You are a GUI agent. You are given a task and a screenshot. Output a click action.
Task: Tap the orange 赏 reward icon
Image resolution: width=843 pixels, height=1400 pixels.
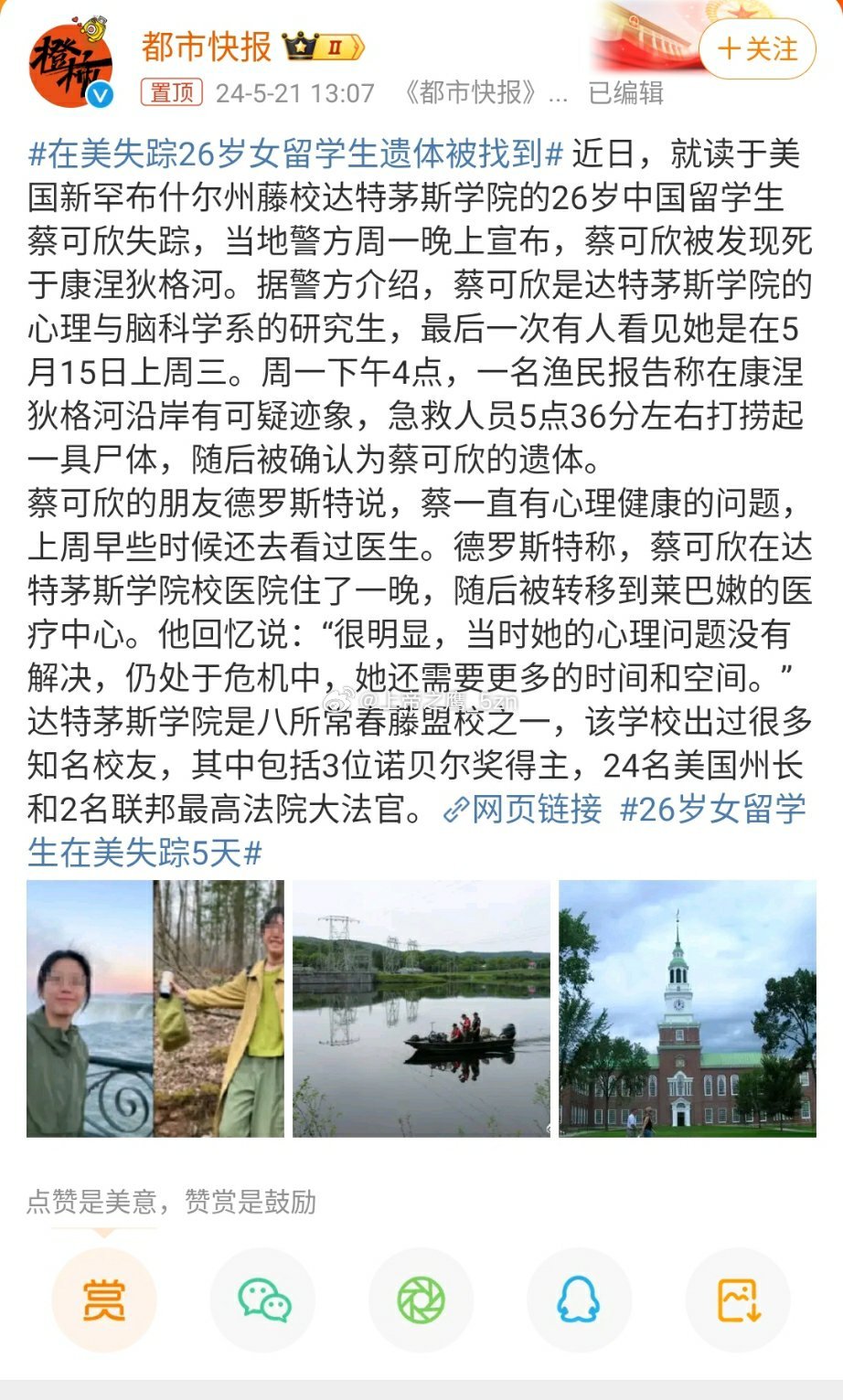[105, 1299]
